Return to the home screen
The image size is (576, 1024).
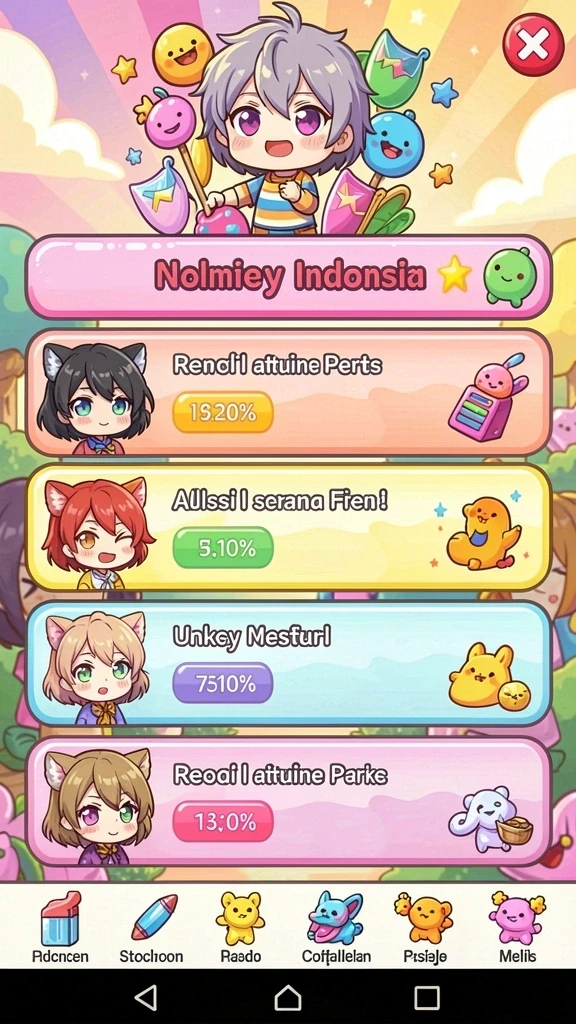point(287,997)
